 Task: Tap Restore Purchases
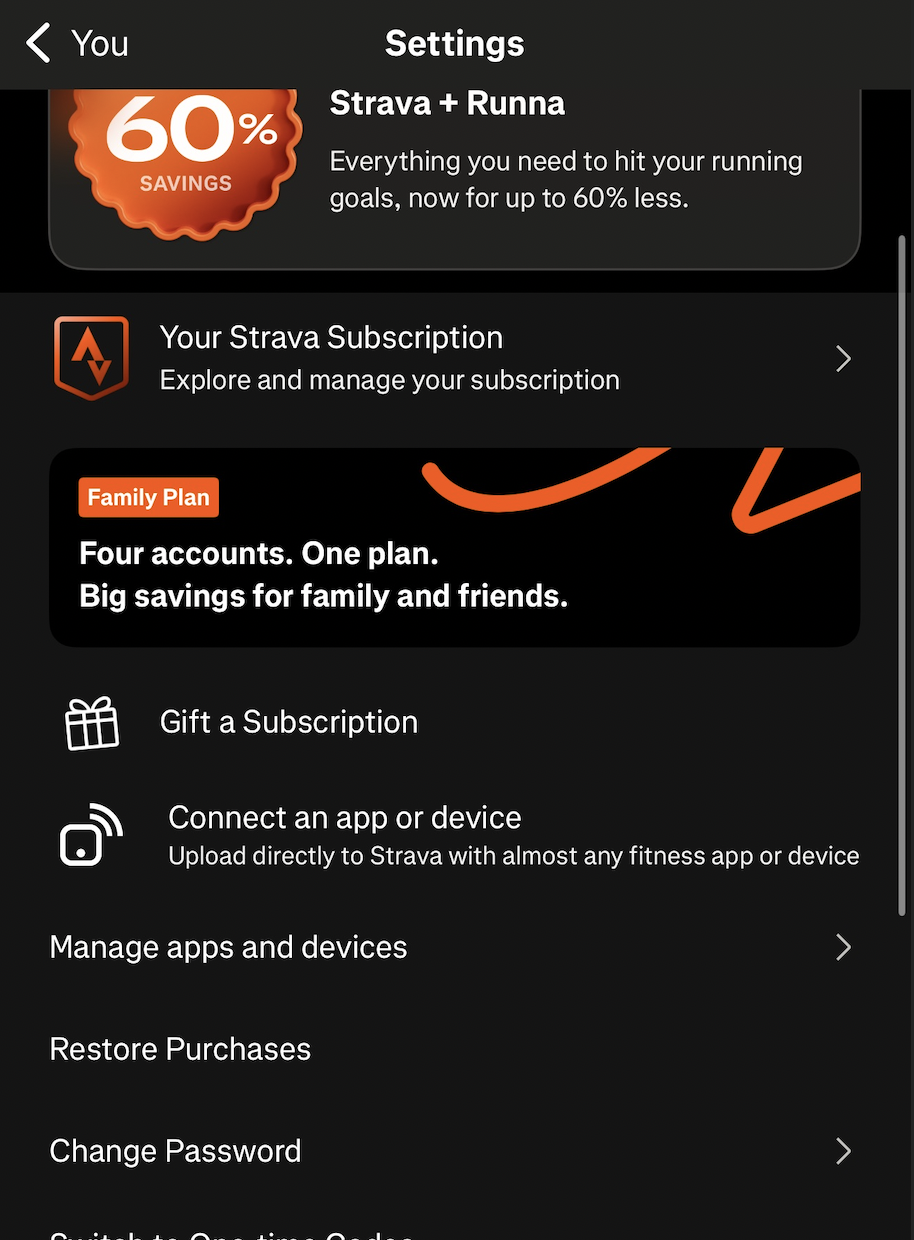[180, 1049]
